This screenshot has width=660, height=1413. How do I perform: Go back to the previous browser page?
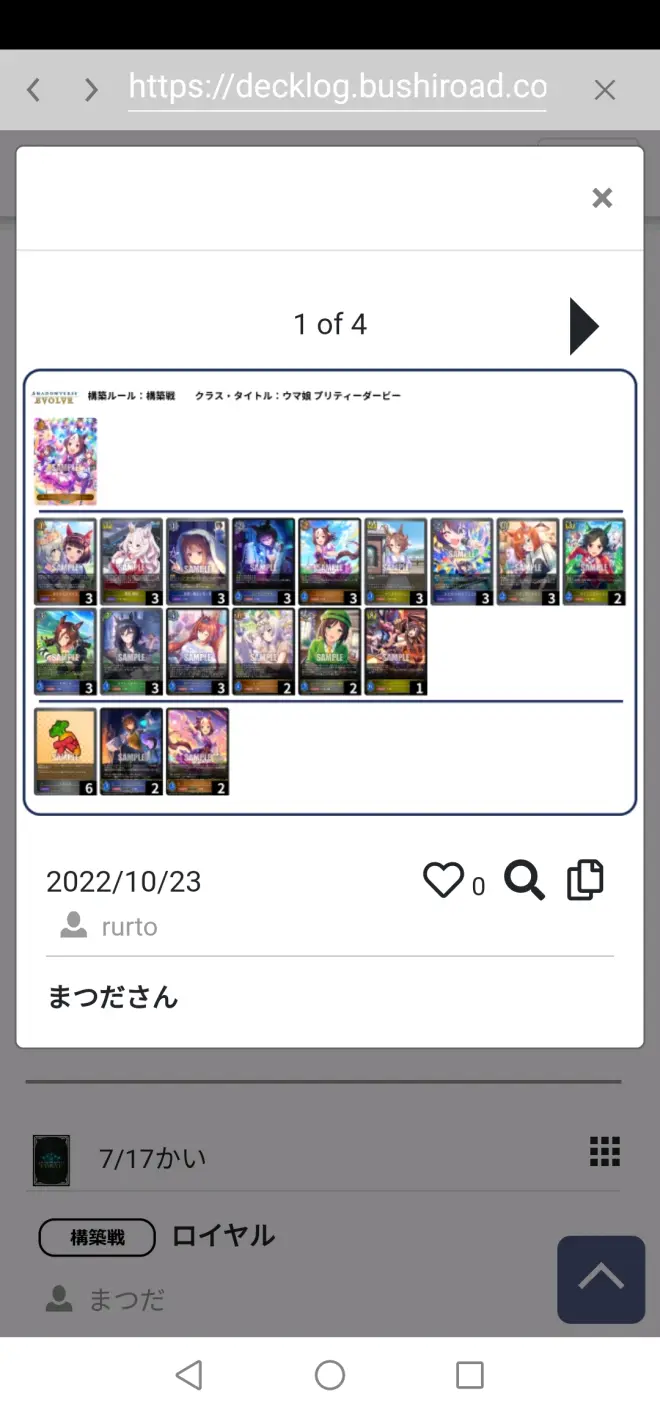click(x=34, y=90)
